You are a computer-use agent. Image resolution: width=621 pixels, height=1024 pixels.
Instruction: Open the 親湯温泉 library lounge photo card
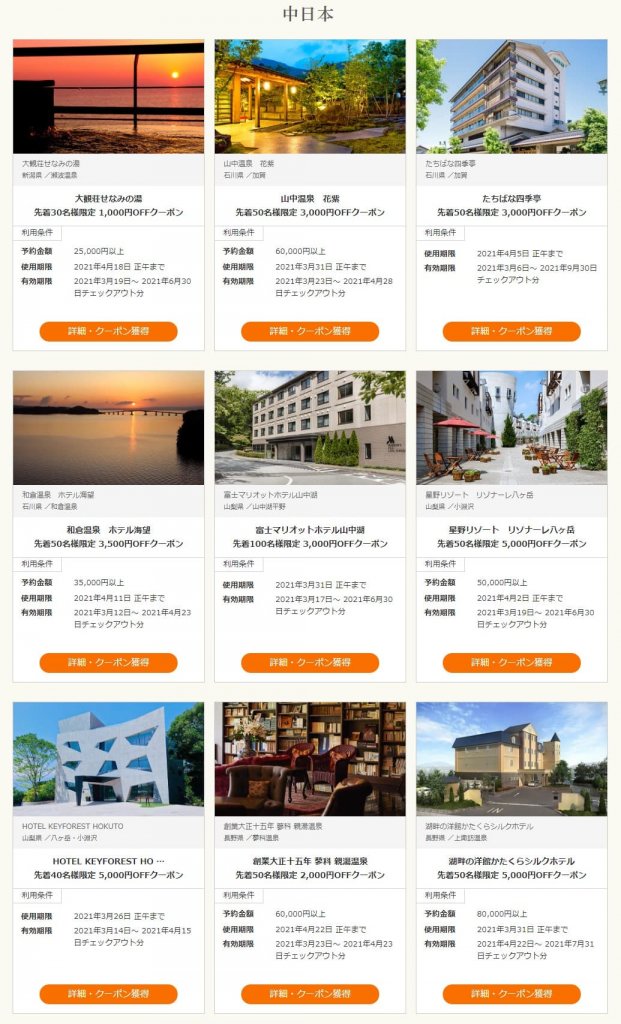(310, 758)
